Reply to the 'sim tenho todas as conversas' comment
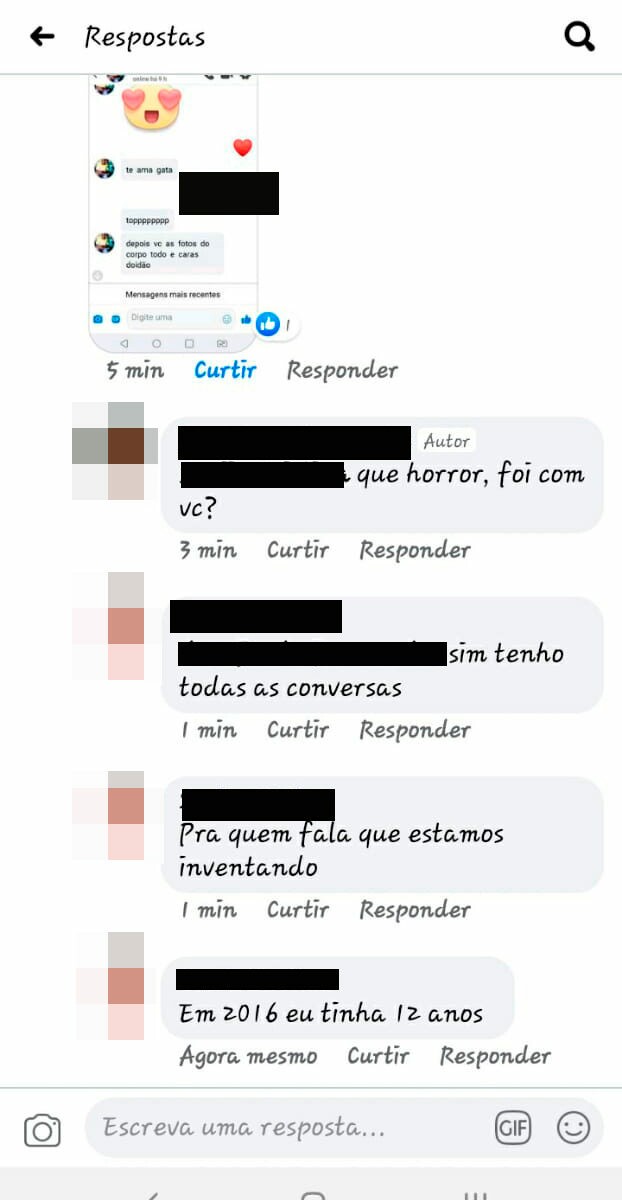This screenshot has height=1200, width=622. 414,730
